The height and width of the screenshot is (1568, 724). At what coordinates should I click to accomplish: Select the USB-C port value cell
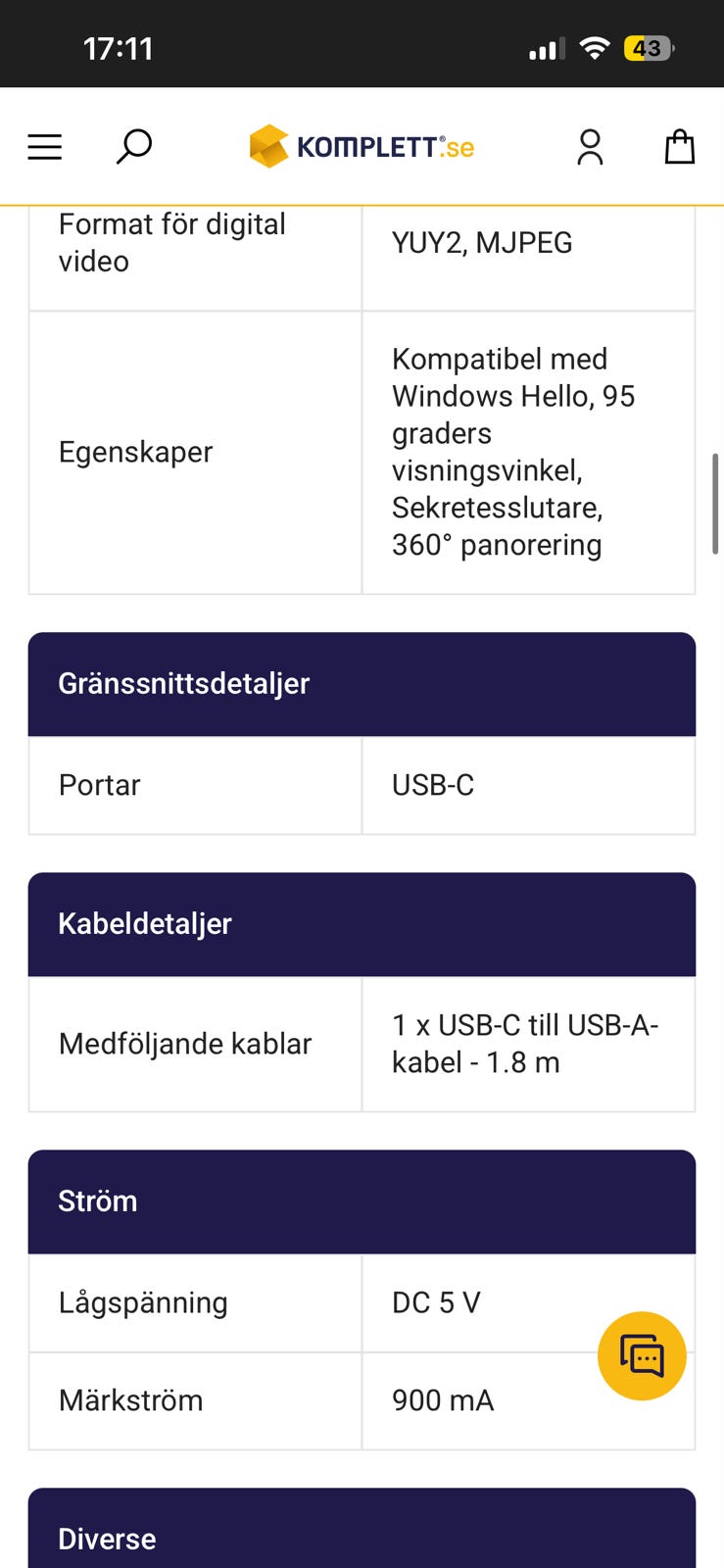point(431,785)
